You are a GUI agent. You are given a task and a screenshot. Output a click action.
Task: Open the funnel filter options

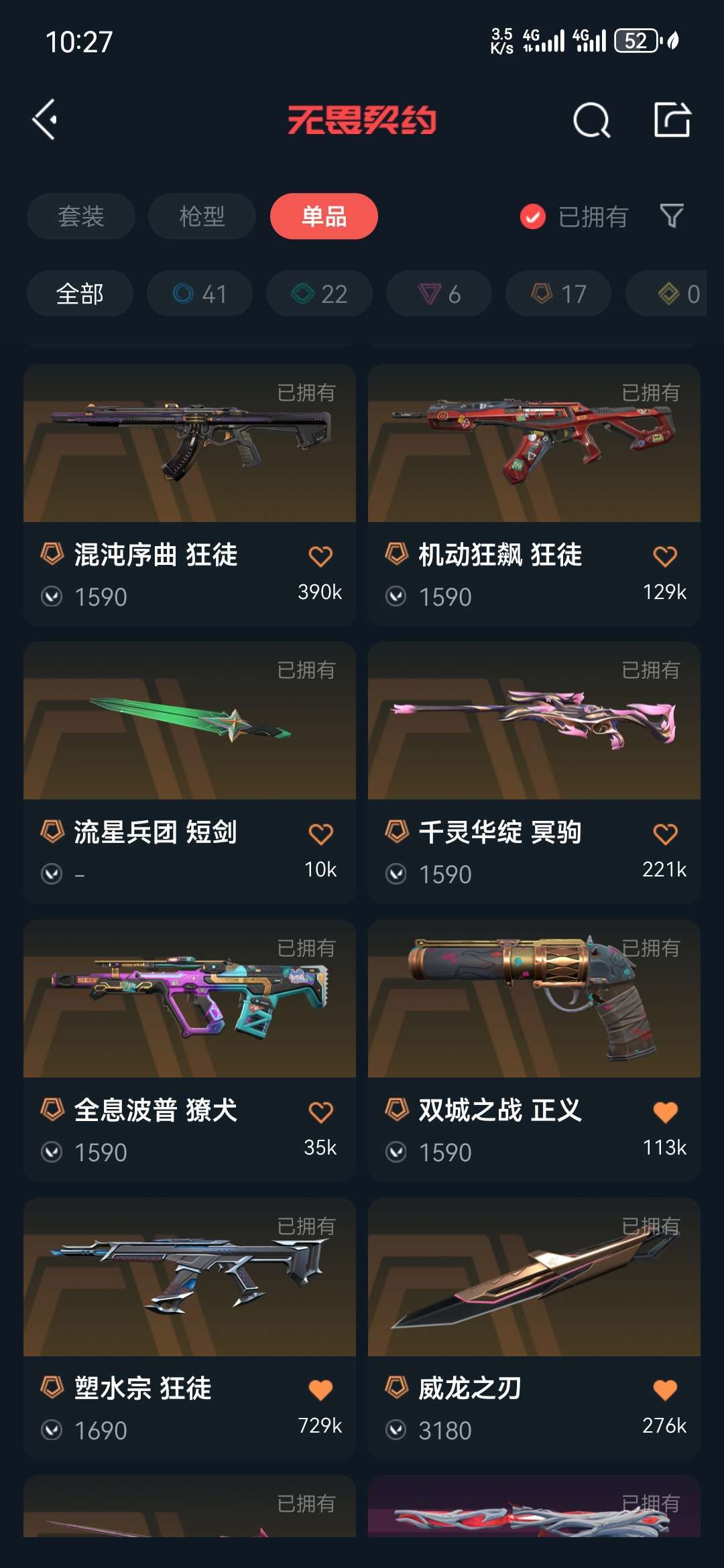[672, 216]
